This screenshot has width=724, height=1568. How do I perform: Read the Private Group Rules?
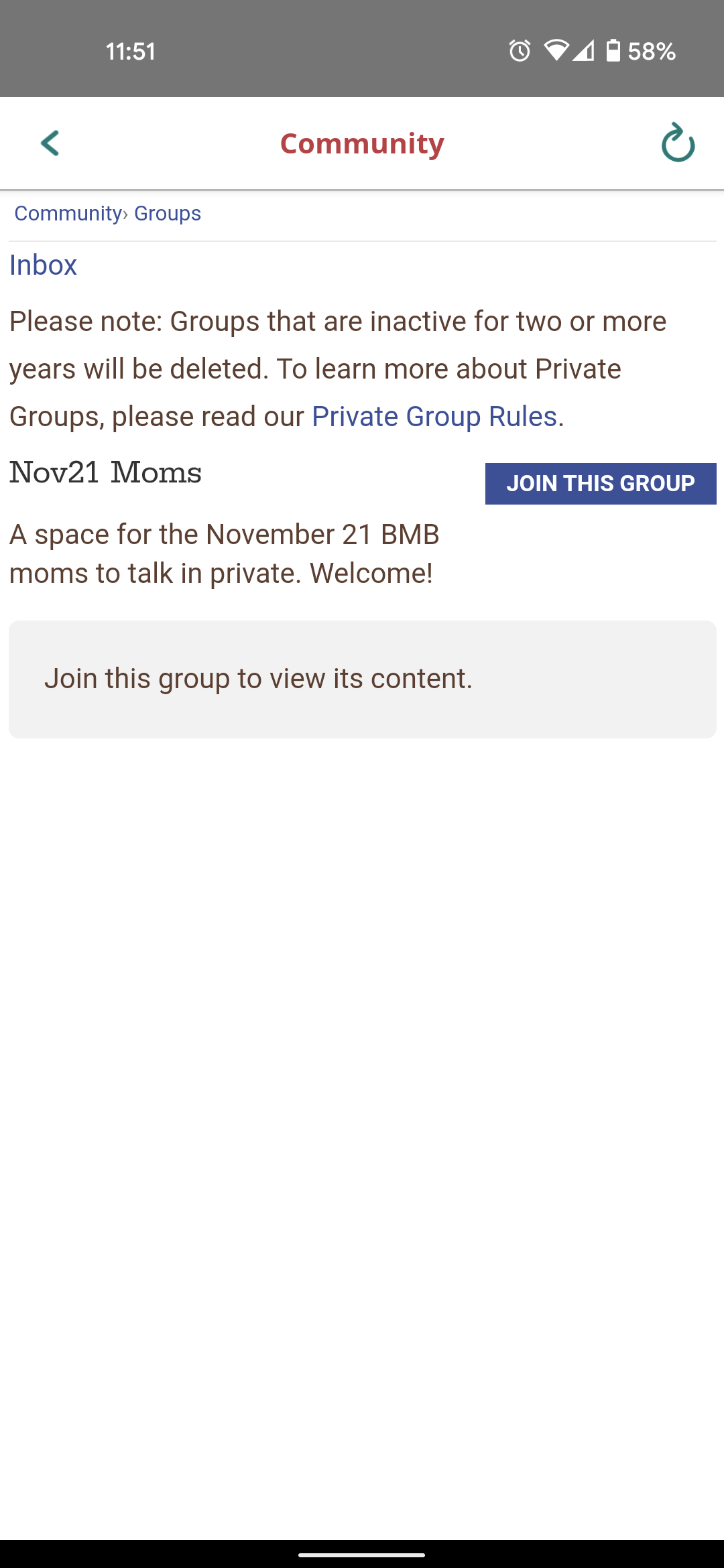click(x=434, y=417)
